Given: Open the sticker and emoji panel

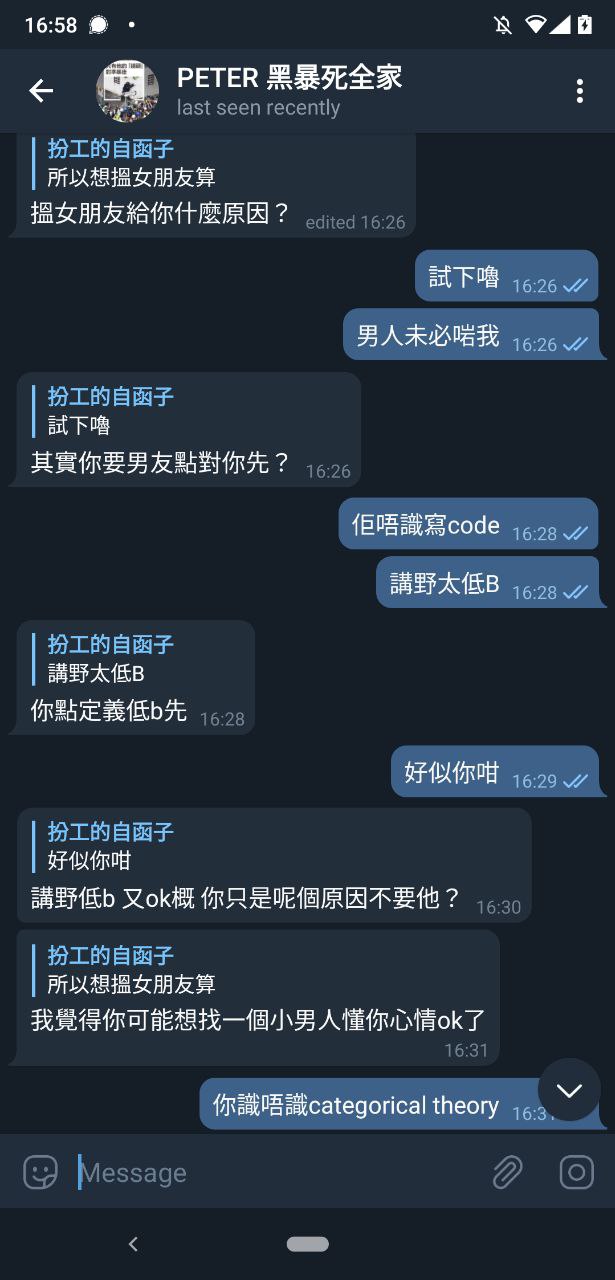Looking at the screenshot, I should (x=41, y=1172).
